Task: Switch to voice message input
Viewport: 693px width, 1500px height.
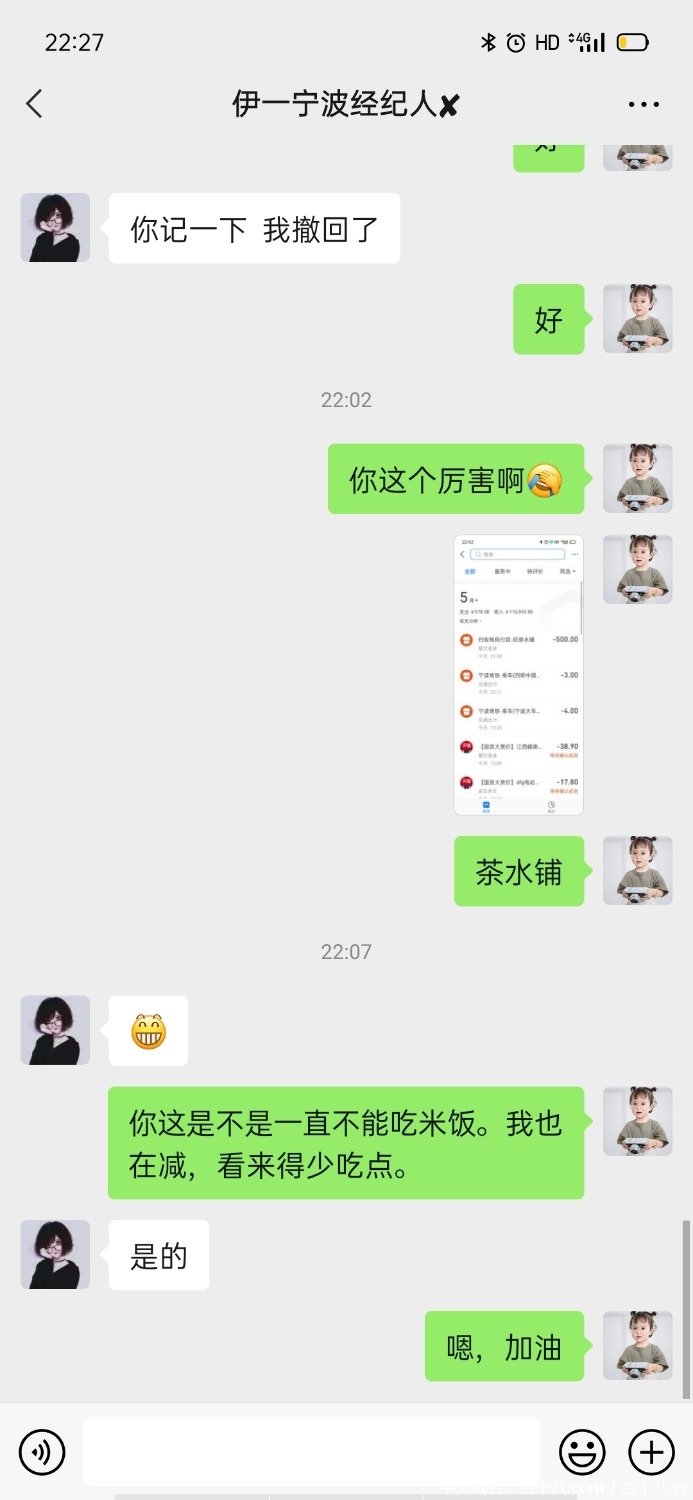Action: click(x=42, y=1452)
